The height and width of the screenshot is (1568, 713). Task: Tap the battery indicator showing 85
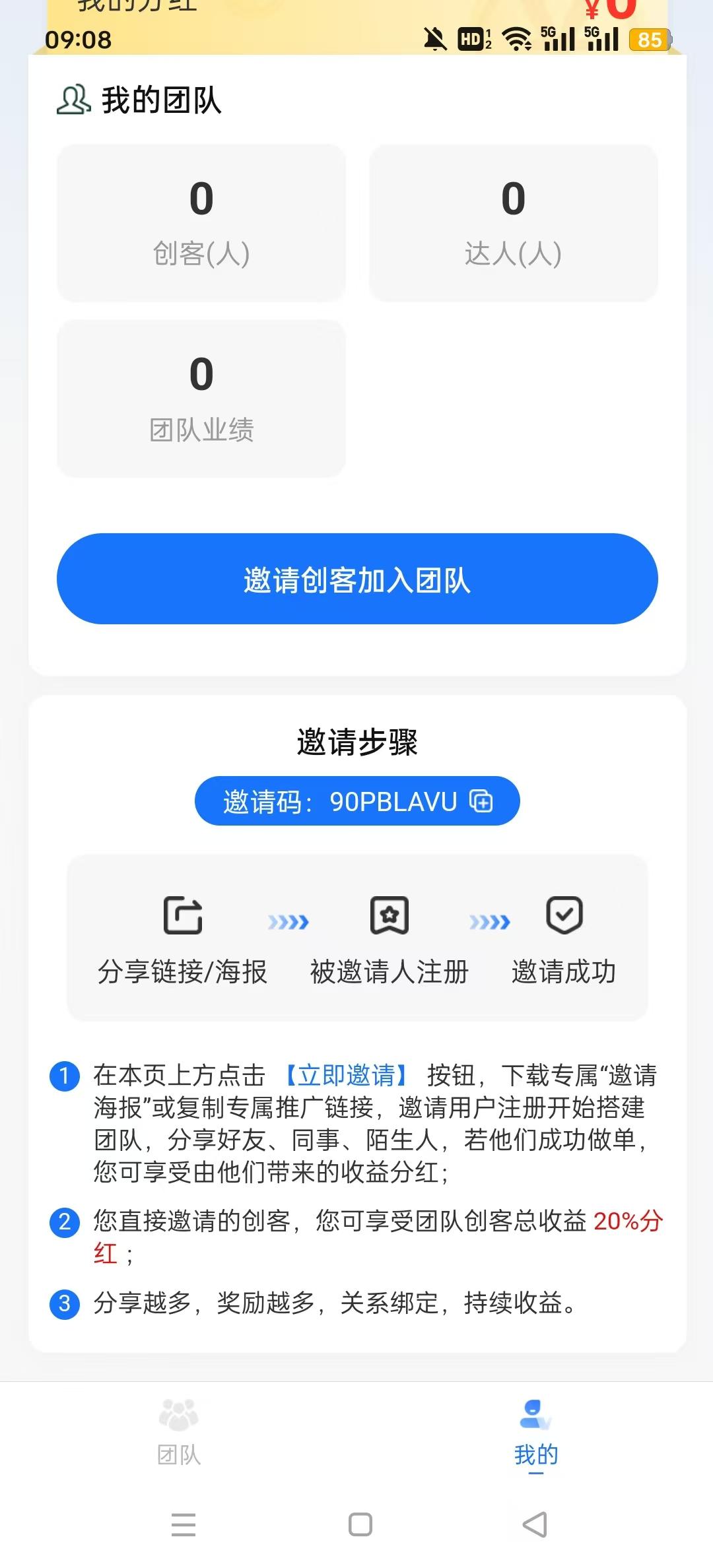click(x=650, y=40)
